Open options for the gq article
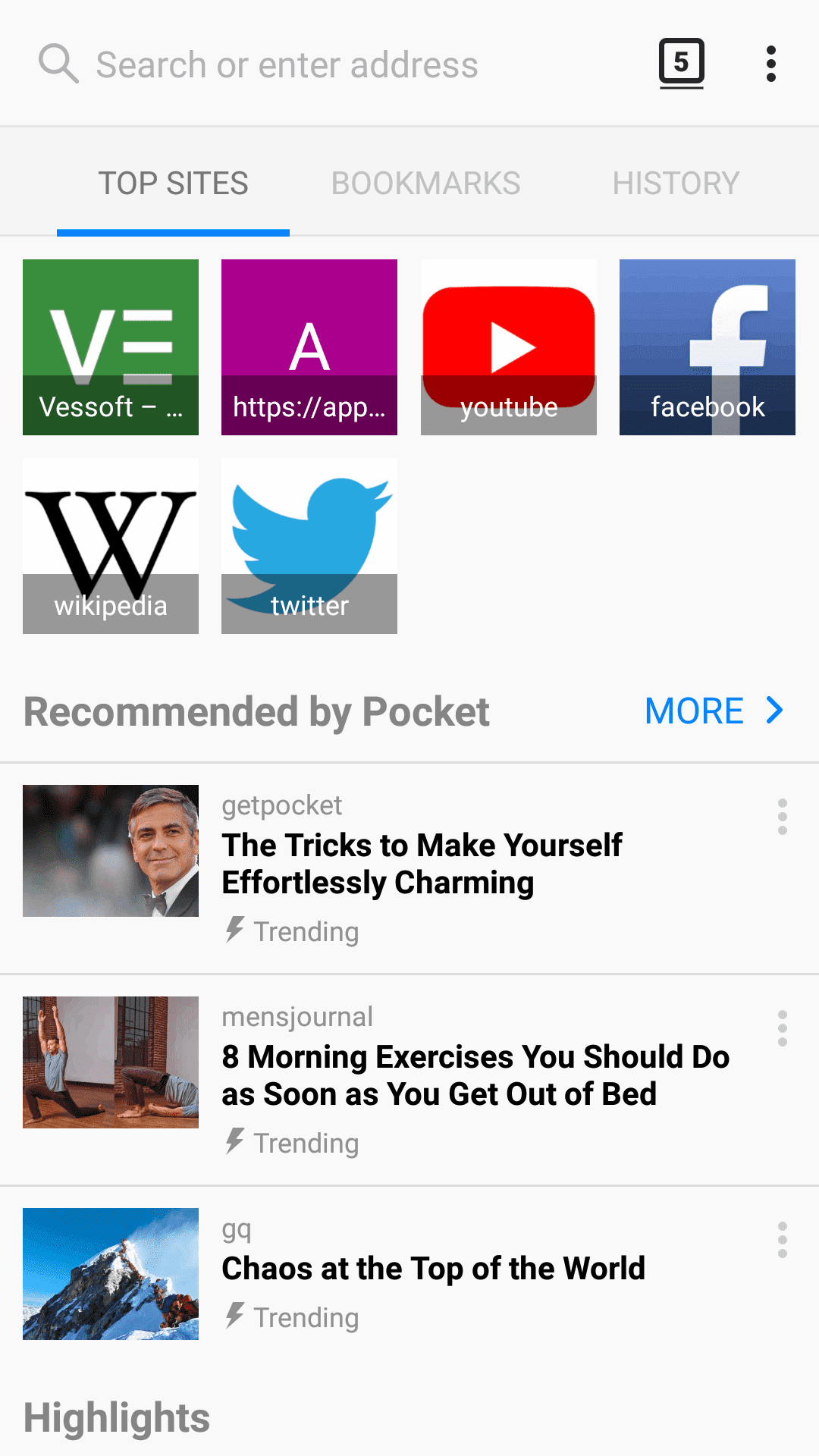 click(783, 1241)
